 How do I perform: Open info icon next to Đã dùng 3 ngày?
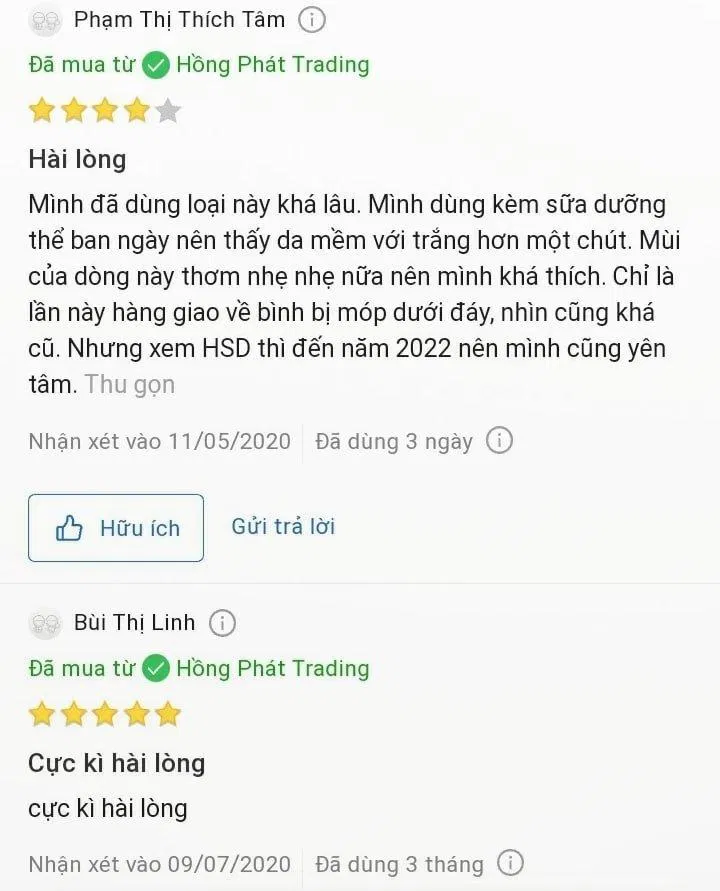click(499, 440)
